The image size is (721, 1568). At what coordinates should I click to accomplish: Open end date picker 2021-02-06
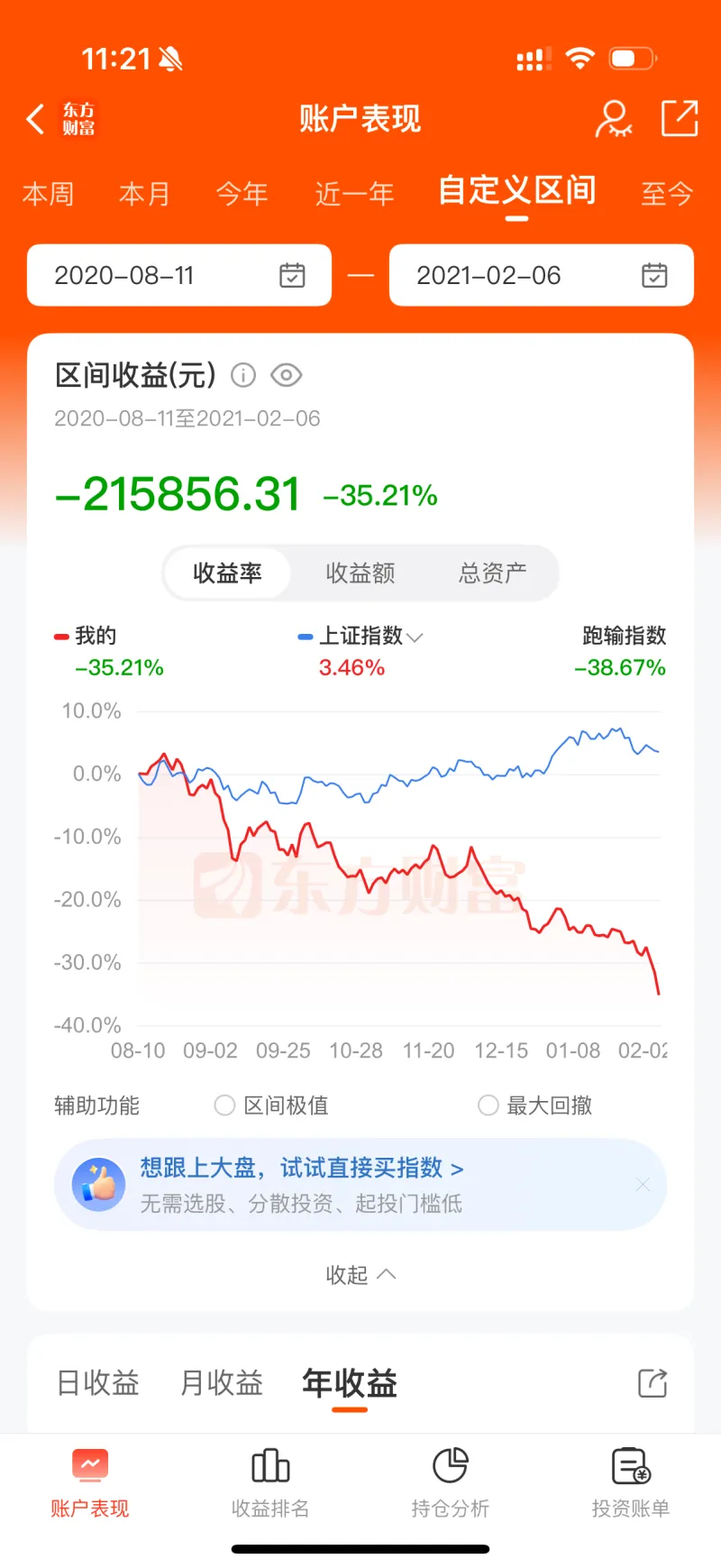541,275
